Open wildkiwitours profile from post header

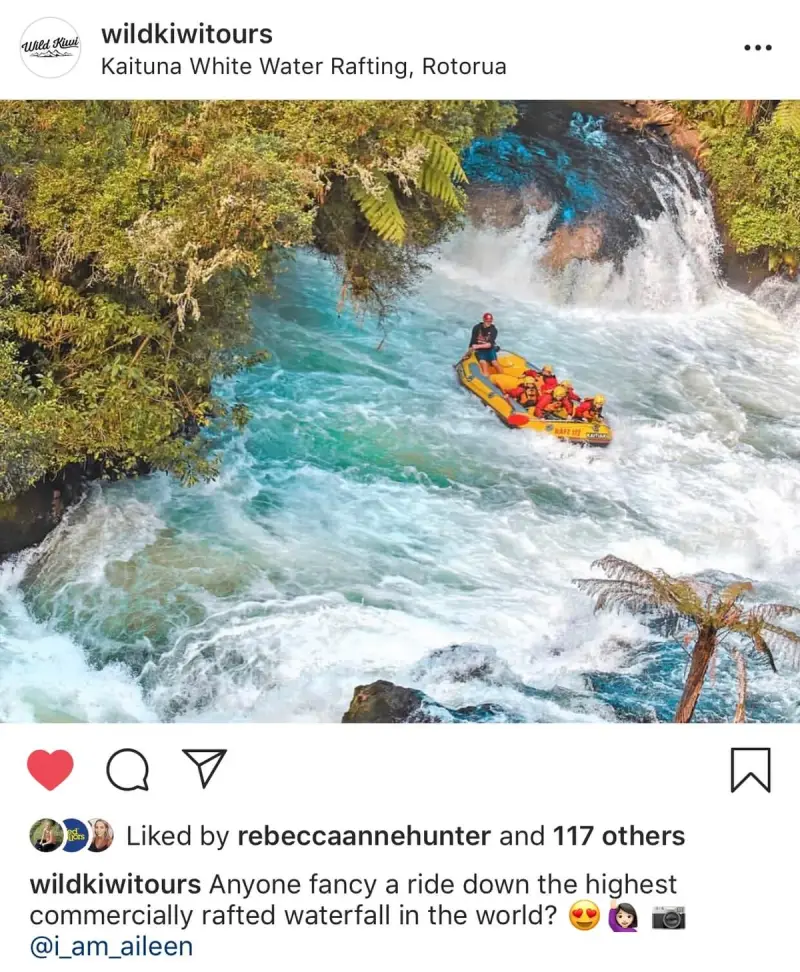click(187, 34)
